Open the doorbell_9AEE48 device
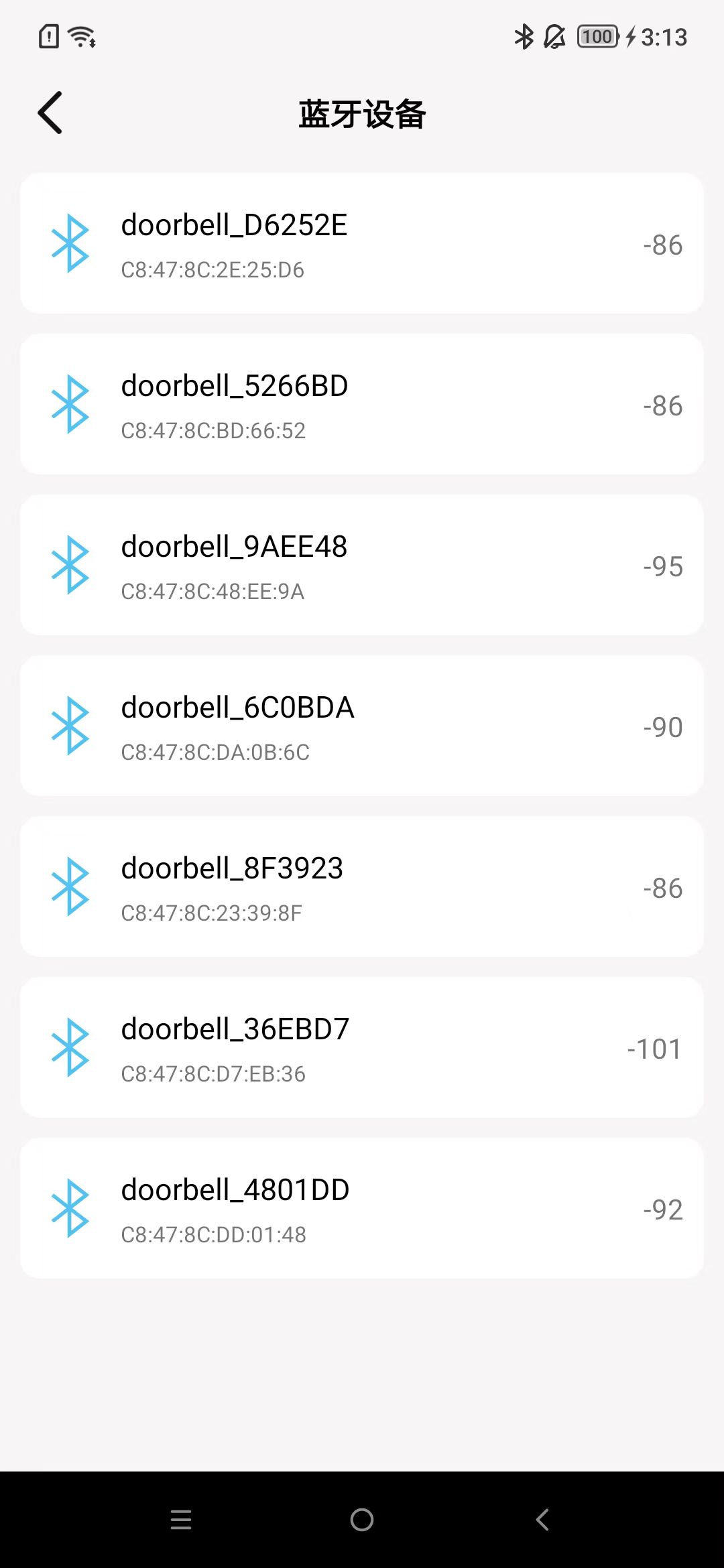Screen dimensions: 724x1568 362,566
